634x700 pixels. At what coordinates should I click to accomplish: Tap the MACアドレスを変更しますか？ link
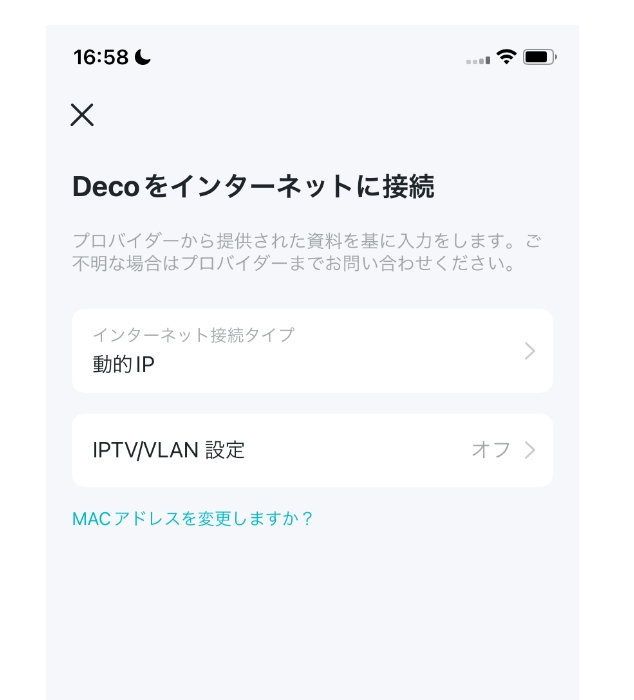pyautogui.click(x=193, y=519)
